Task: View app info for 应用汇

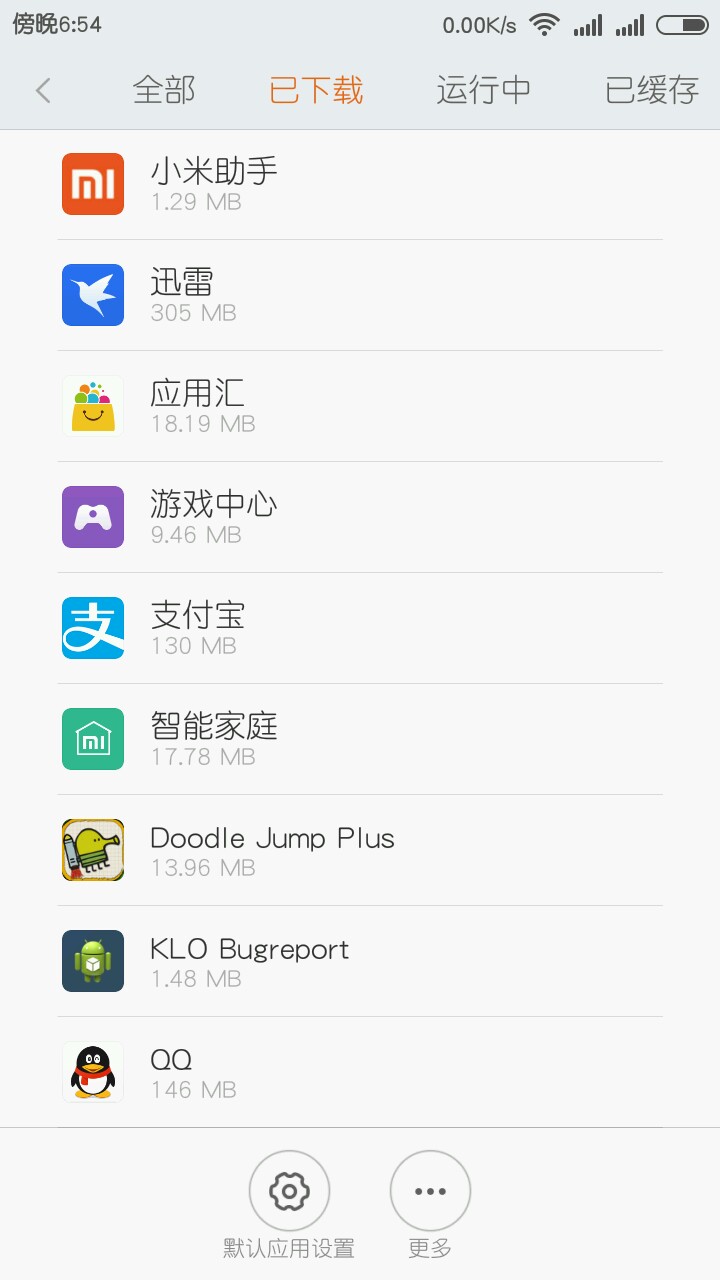Action: point(360,406)
